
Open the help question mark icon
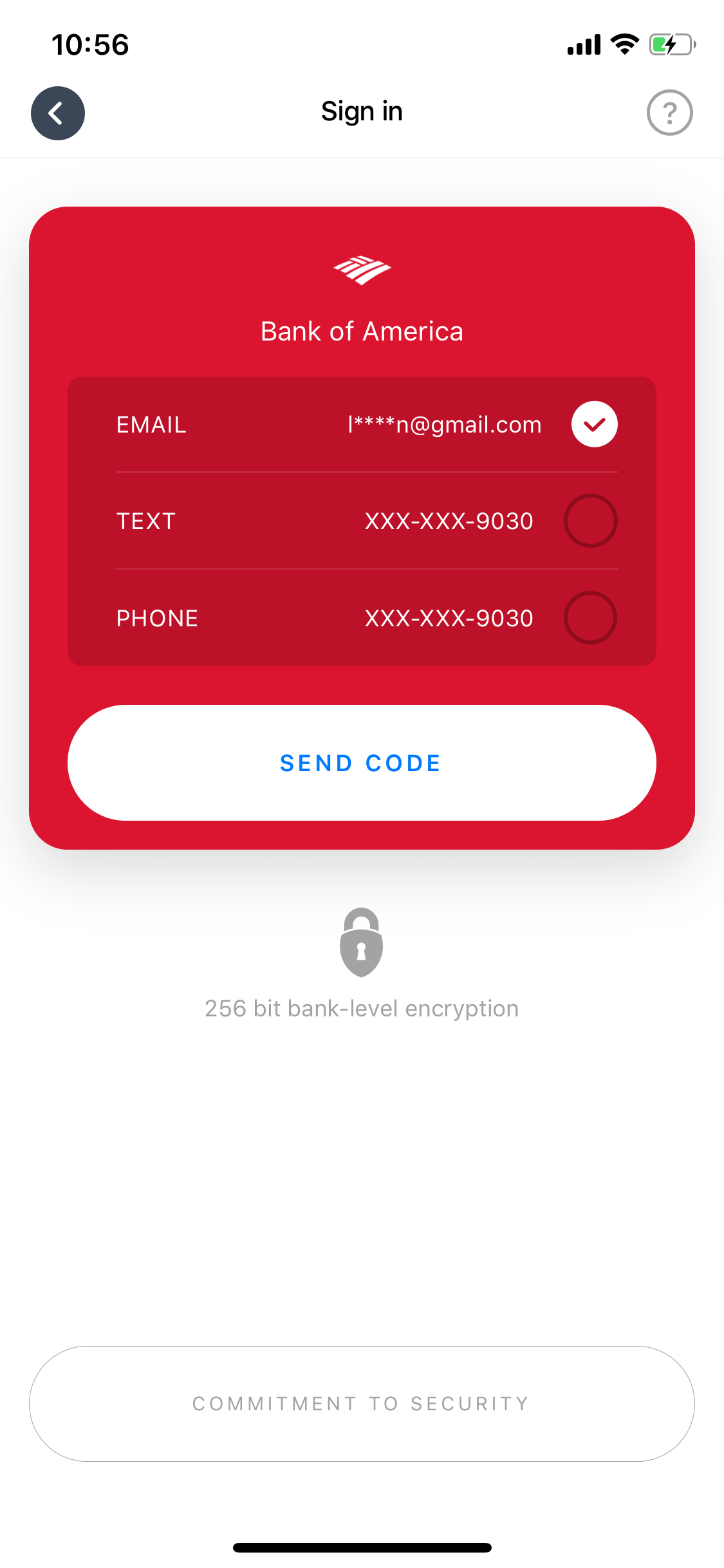point(669,113)
